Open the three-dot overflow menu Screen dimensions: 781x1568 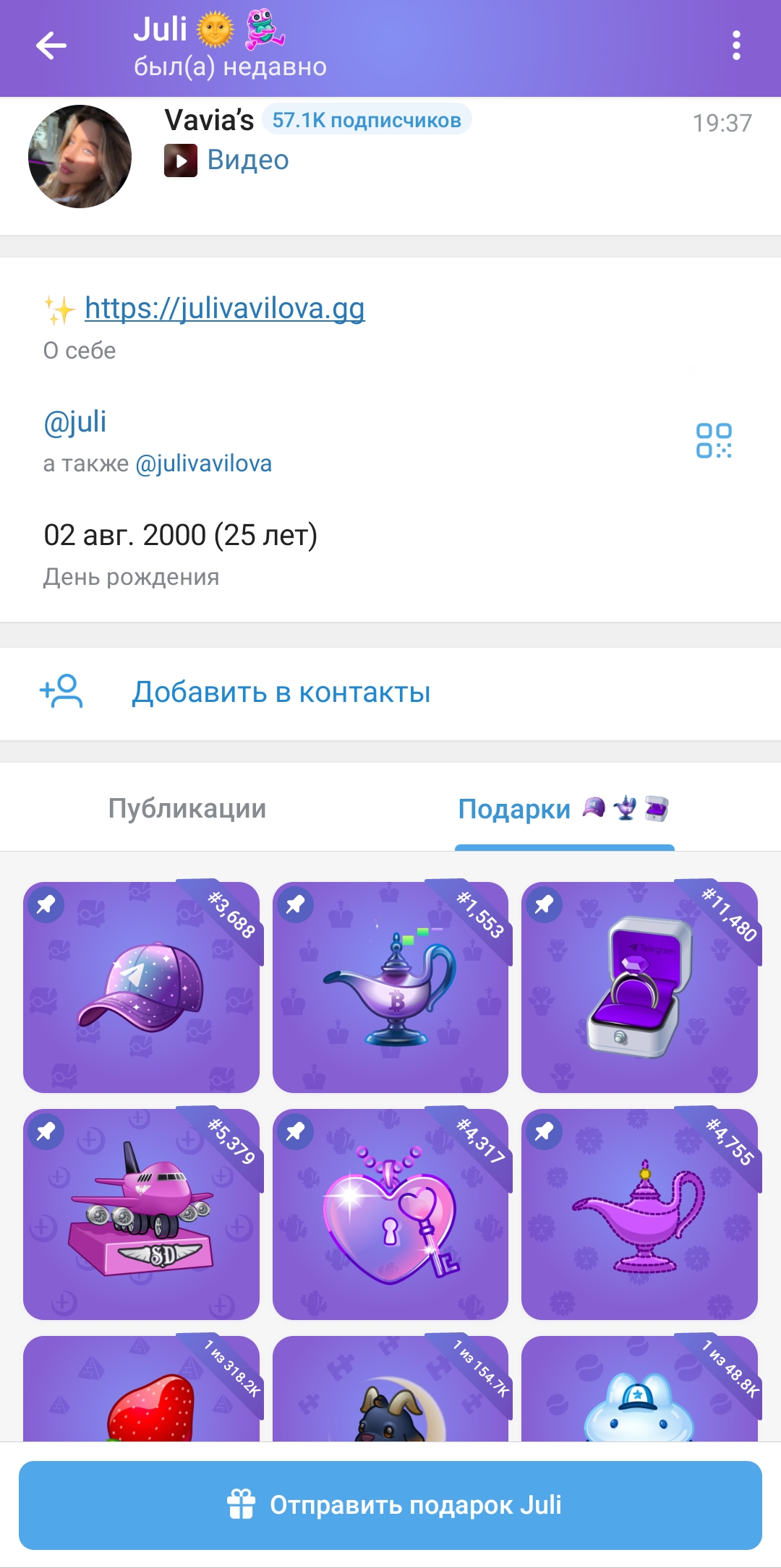(736, 46)
